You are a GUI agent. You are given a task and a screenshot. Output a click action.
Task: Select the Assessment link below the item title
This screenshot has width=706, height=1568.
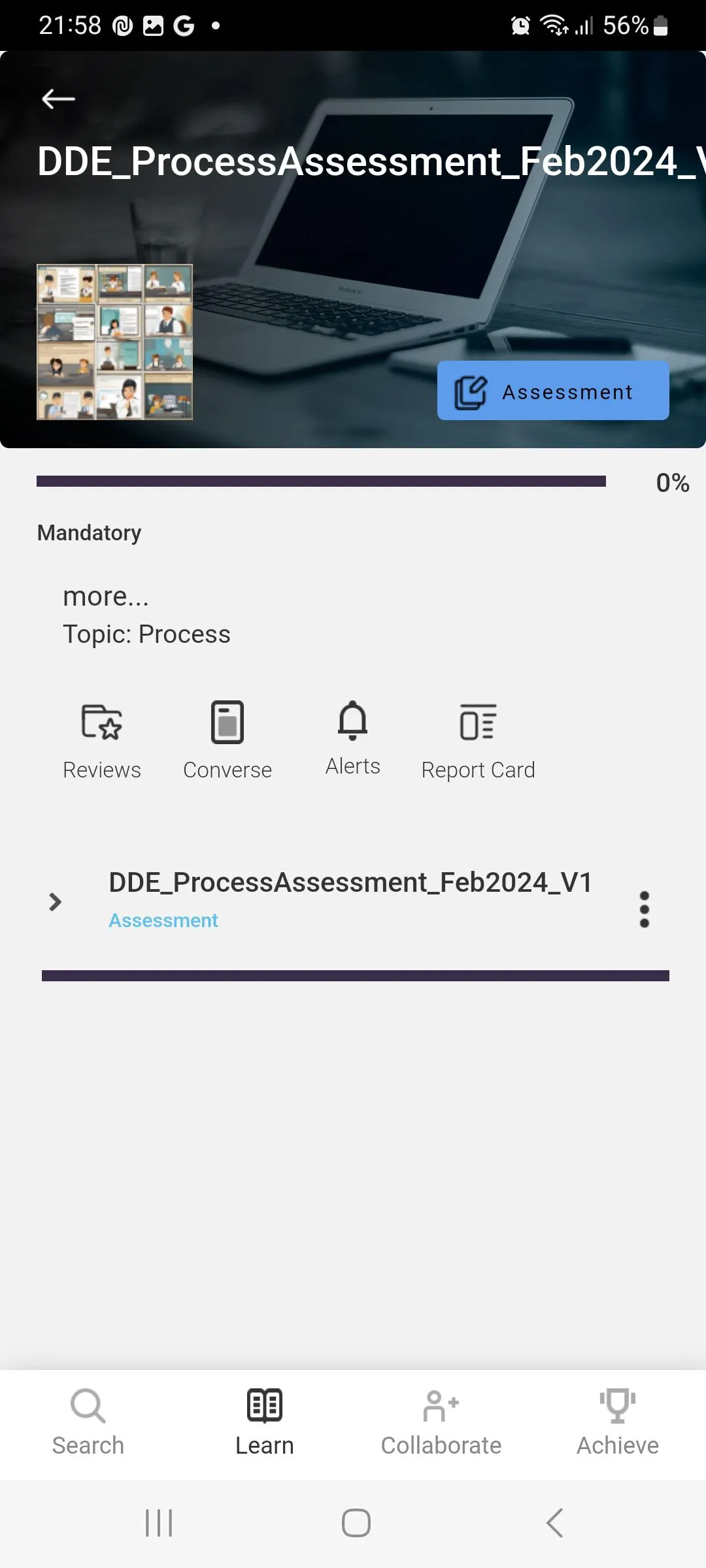pos(163,920)
